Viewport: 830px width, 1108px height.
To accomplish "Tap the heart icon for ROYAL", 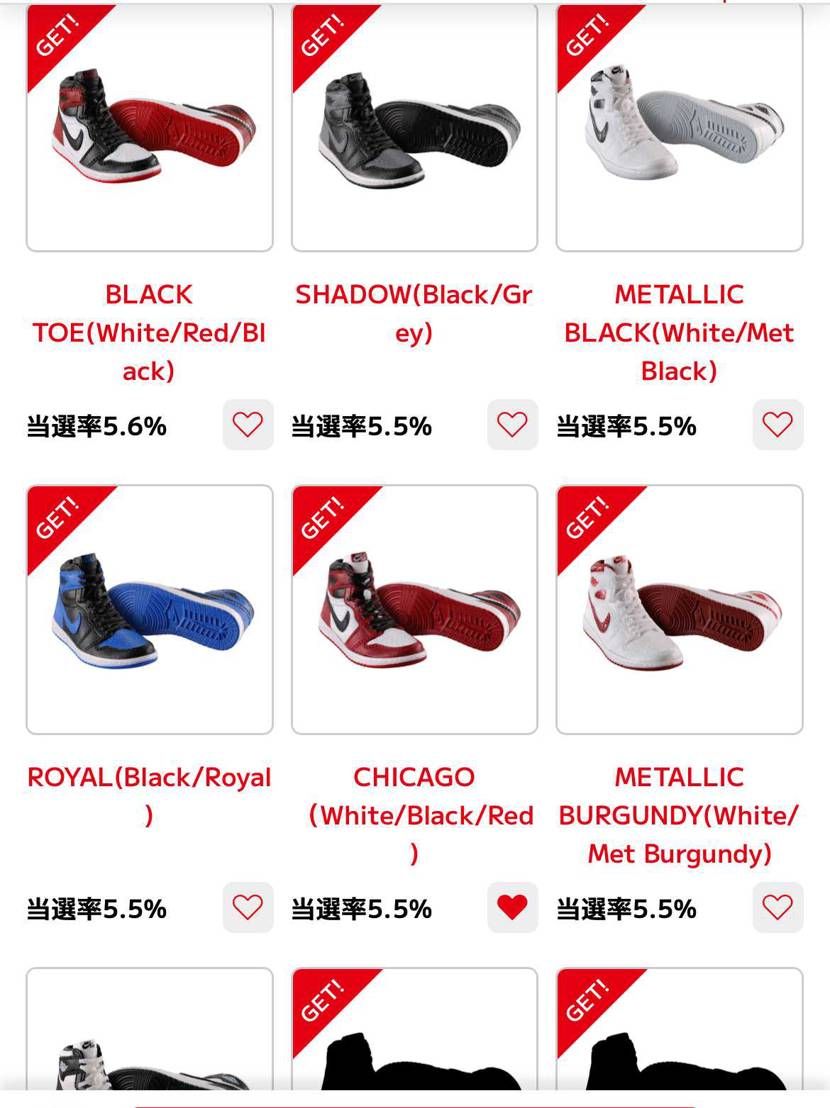I will click(247, 907).
